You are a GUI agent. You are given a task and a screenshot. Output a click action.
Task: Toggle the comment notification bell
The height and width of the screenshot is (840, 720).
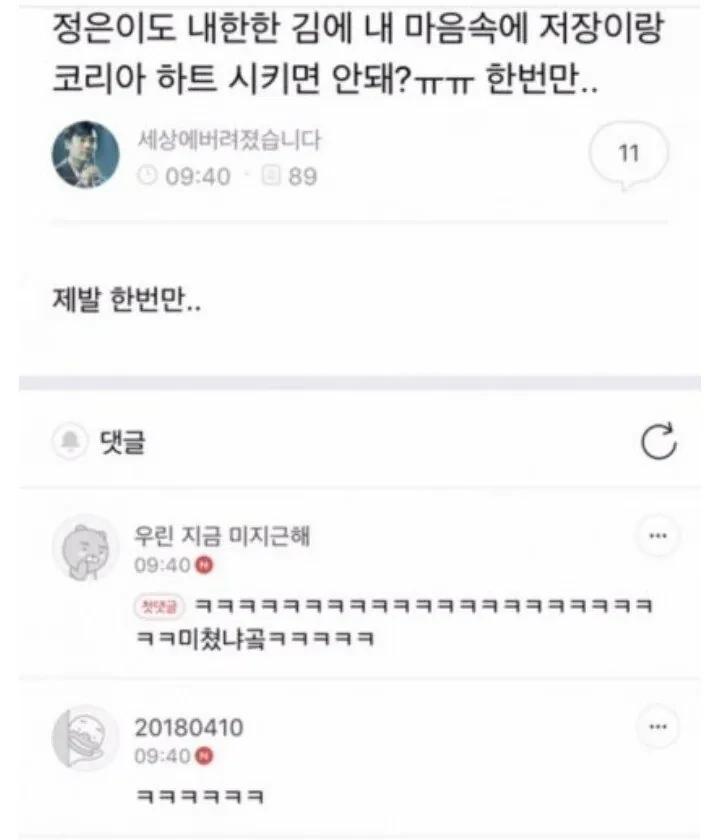pyautogui.click(x=71, y=441)
